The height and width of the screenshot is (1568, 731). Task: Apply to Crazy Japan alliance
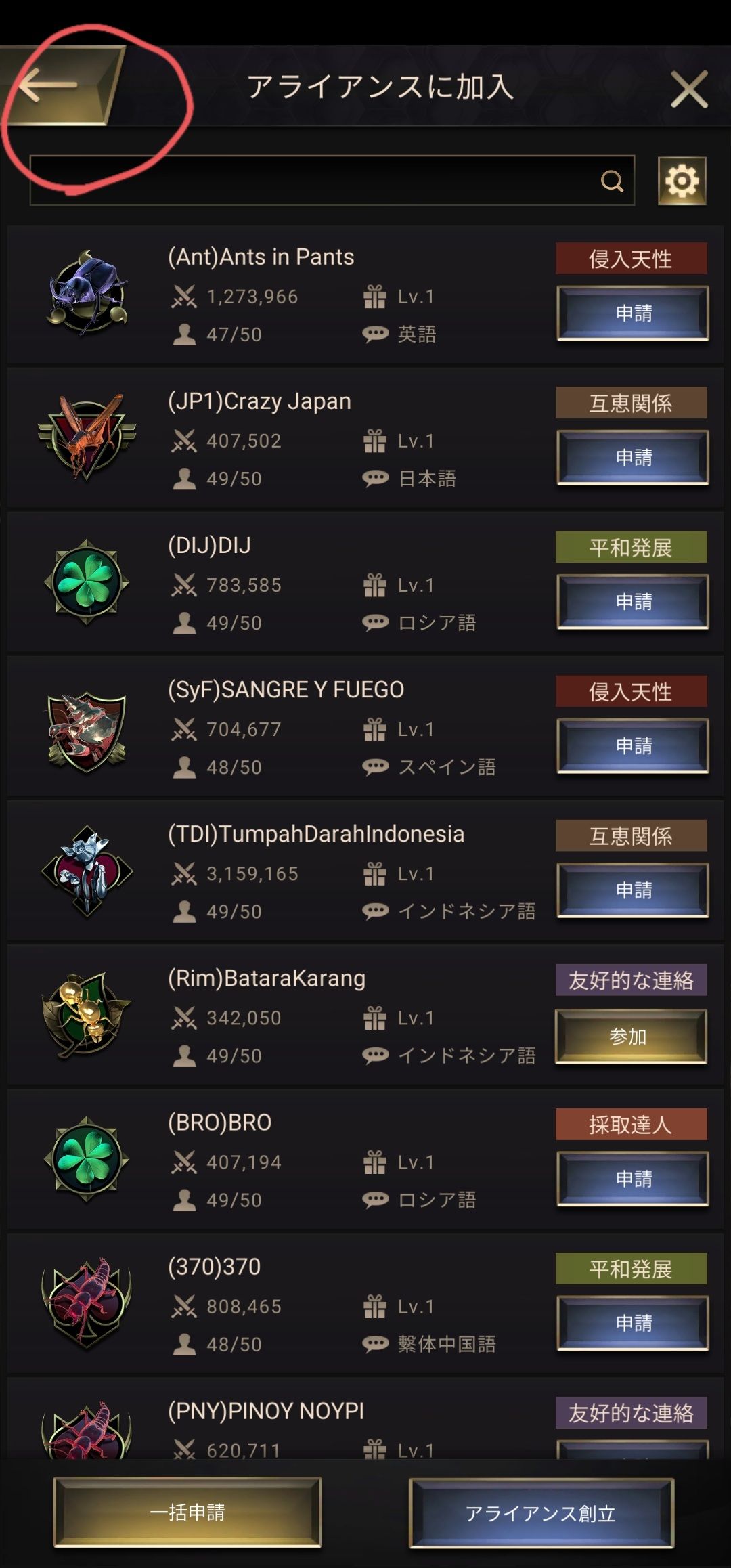[x=632, y=457]
